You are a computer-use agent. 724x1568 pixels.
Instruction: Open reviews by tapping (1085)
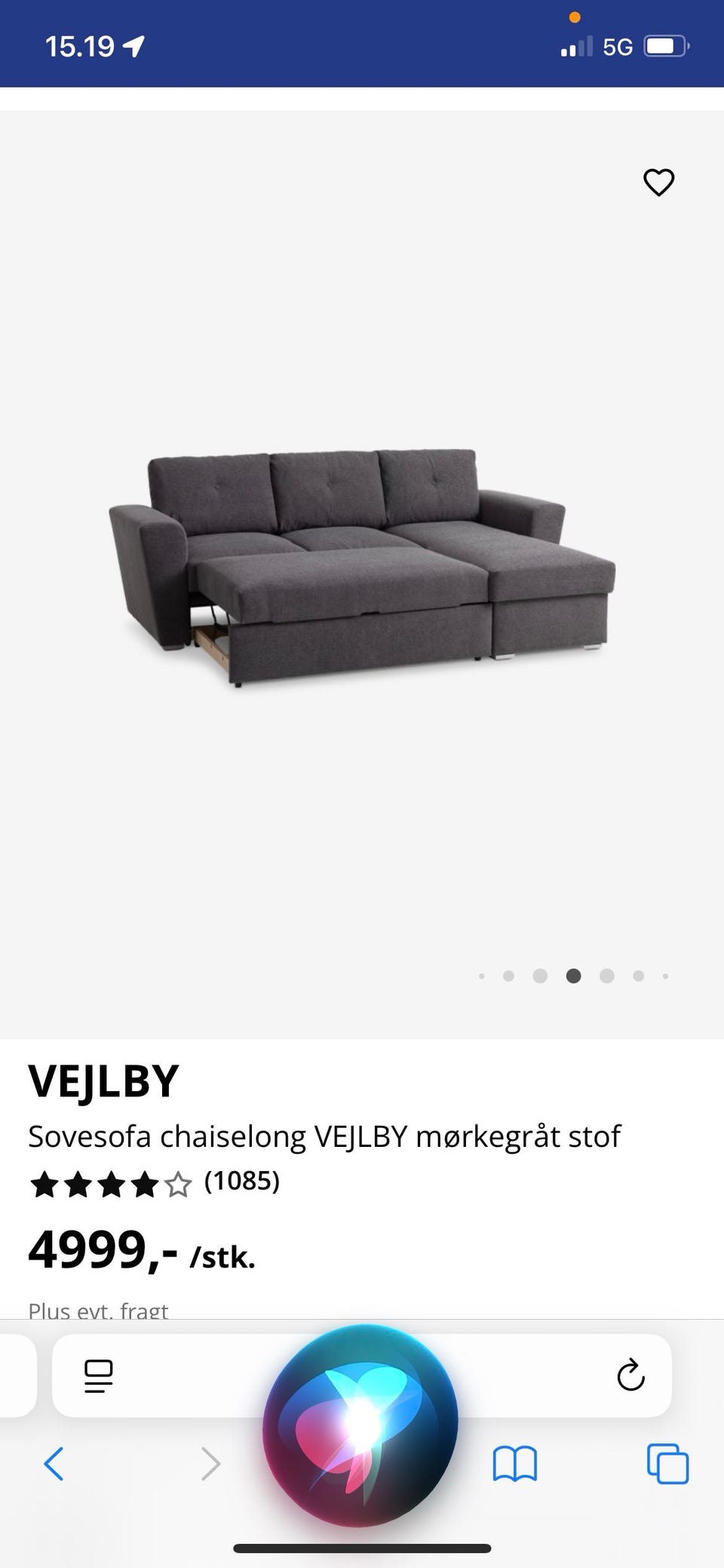pyautogui.click(x=241, y=1183)
